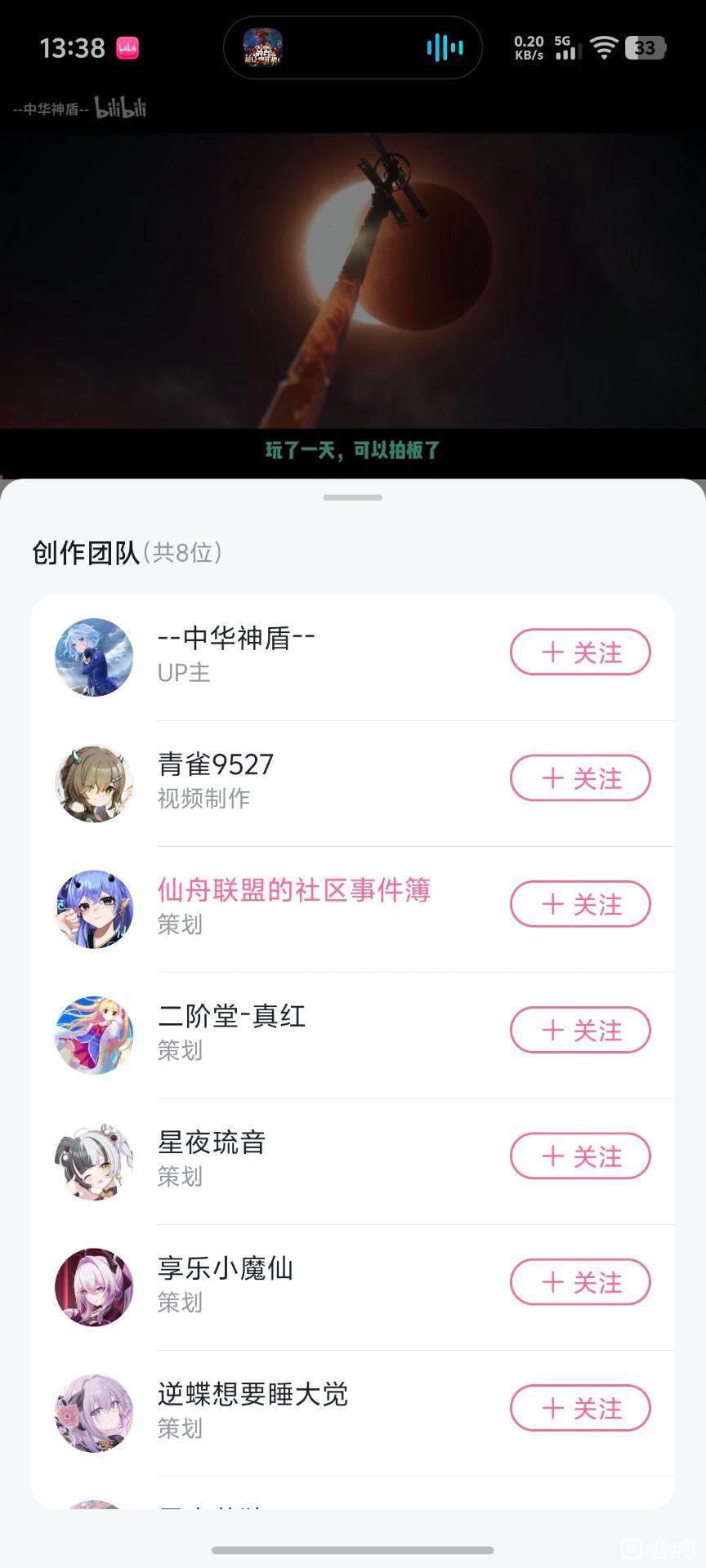Follow 逆蝶想要睡大觉

pos(580,1408)
